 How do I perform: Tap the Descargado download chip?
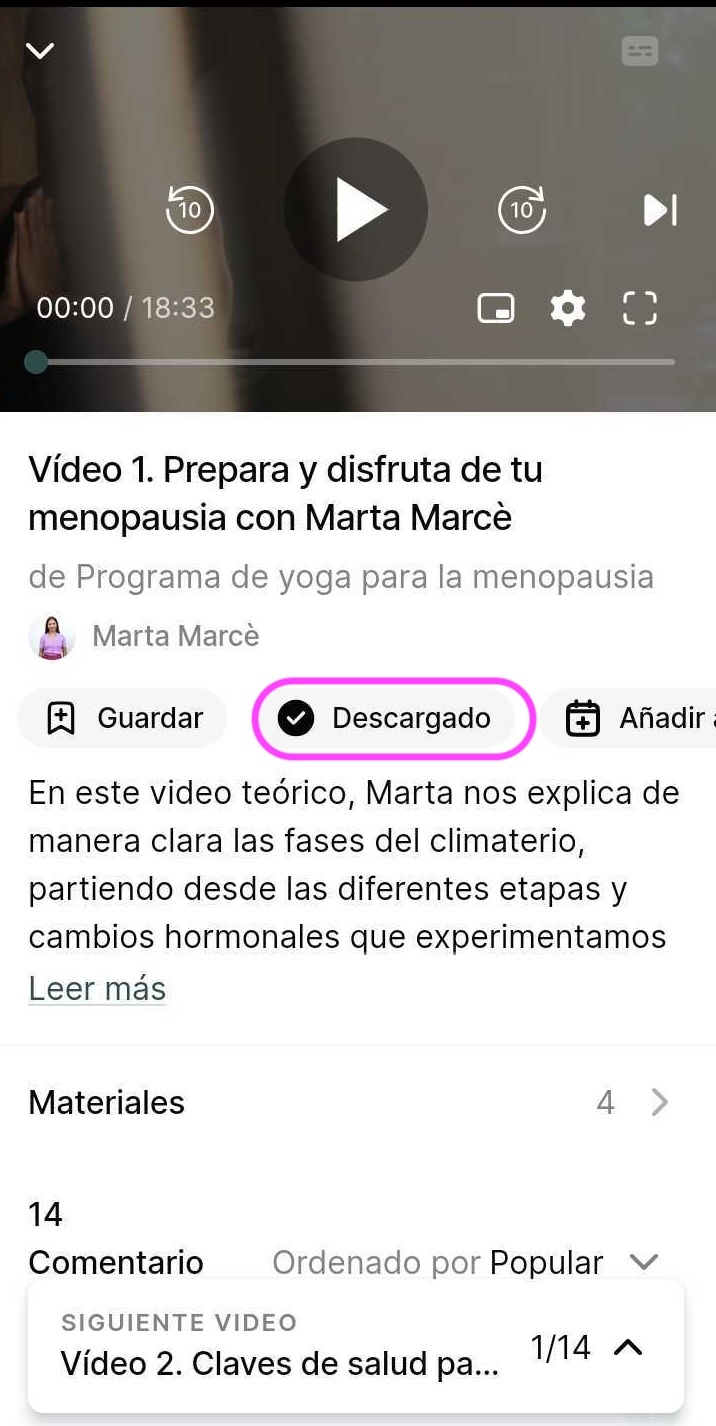(394, 718)
